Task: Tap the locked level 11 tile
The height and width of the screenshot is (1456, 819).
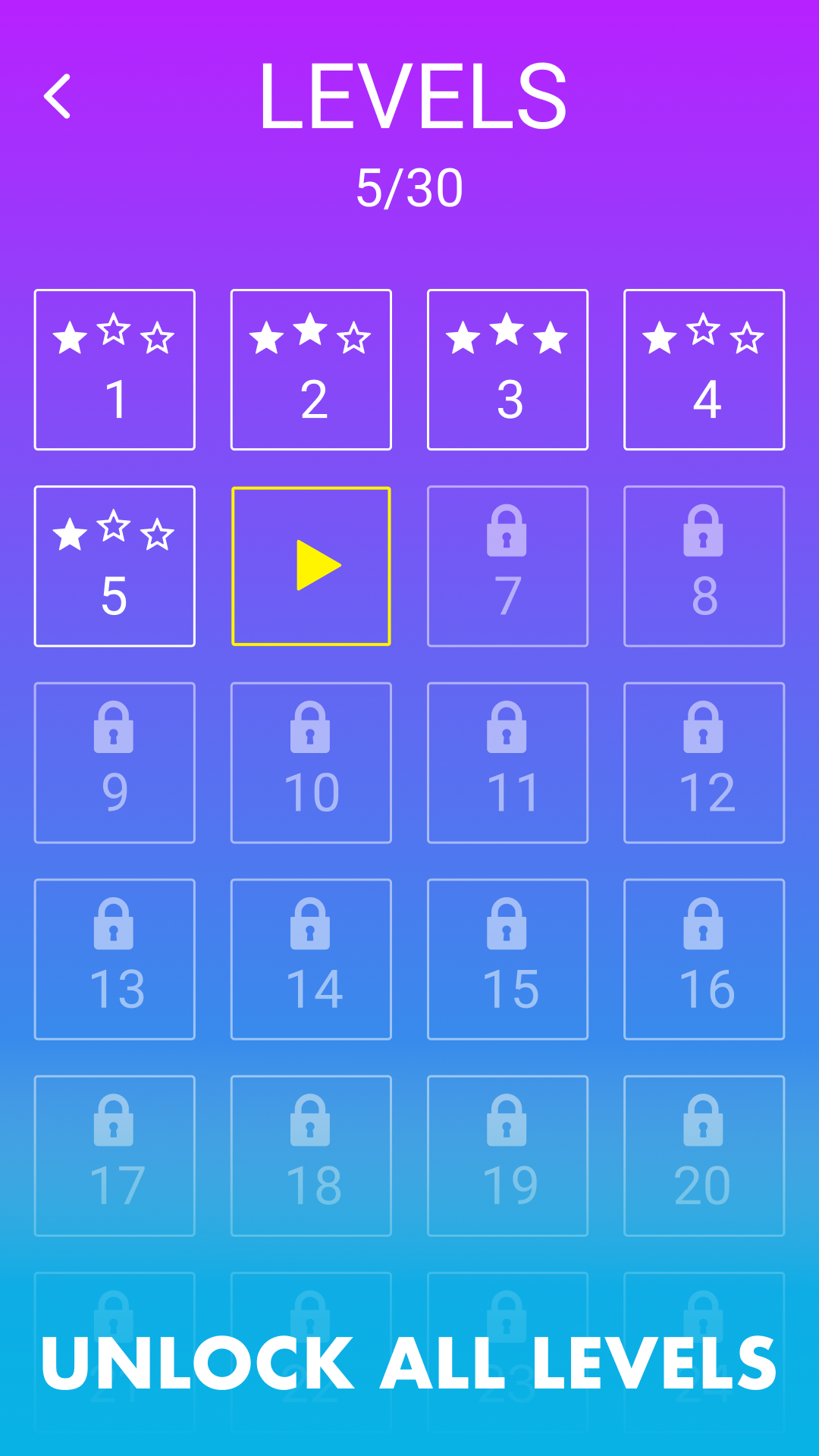Action: coord(507,762)
